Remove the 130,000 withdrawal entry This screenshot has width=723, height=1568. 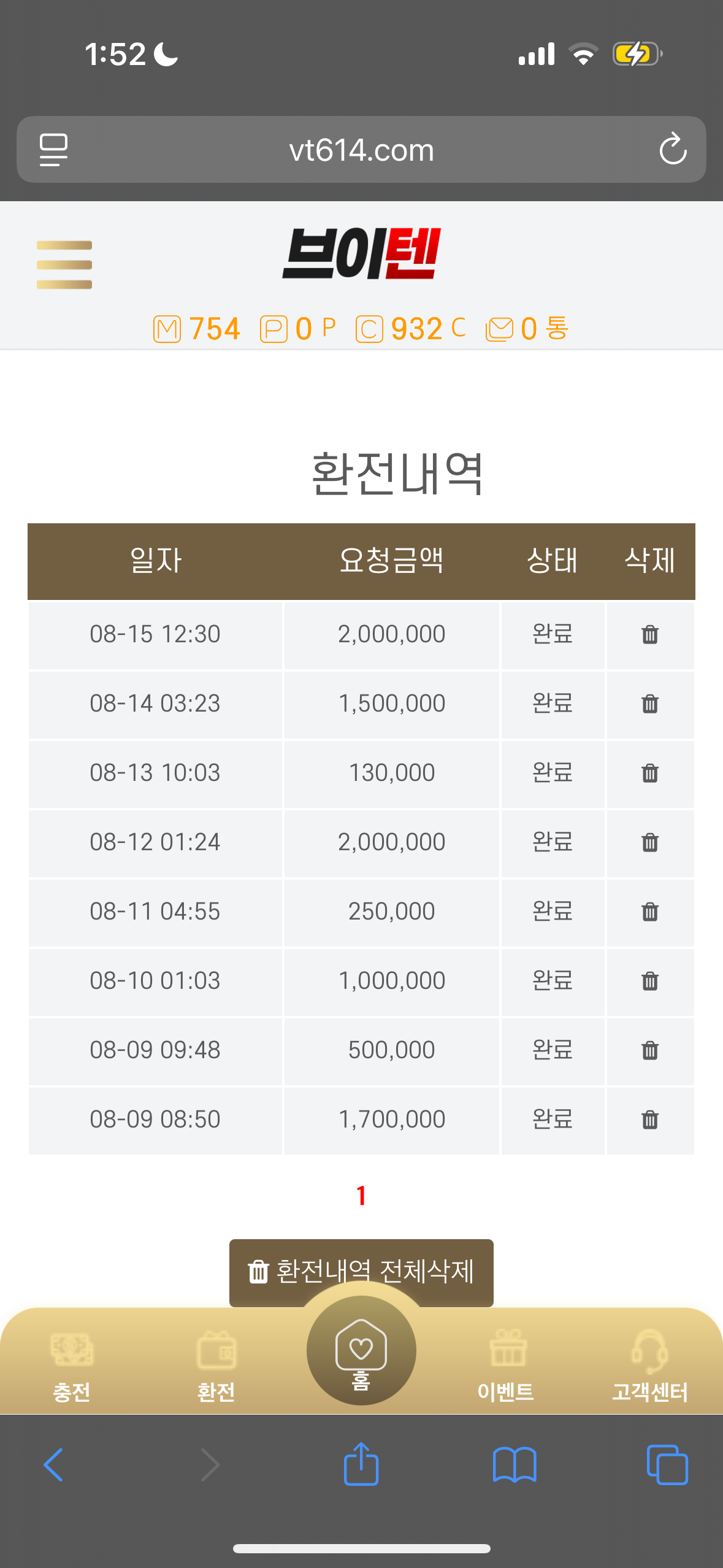650,773
